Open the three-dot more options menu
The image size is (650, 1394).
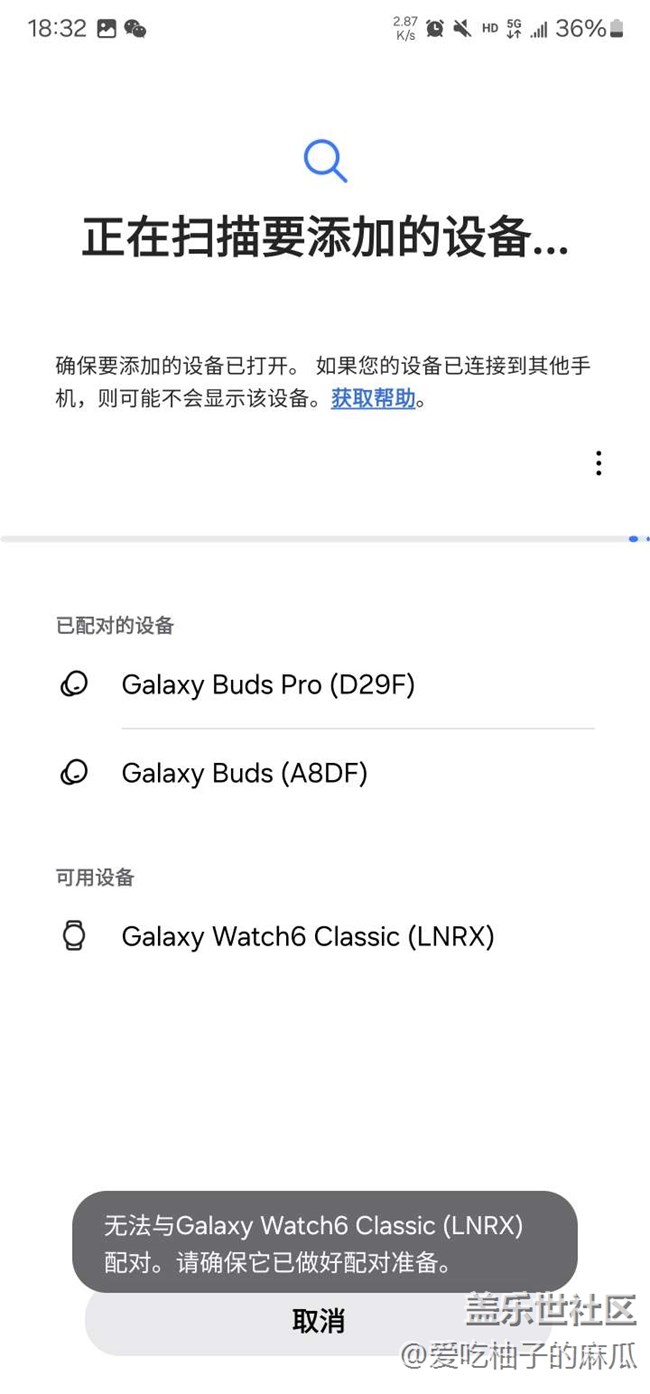pyautogui.click(x=598, y=463)
